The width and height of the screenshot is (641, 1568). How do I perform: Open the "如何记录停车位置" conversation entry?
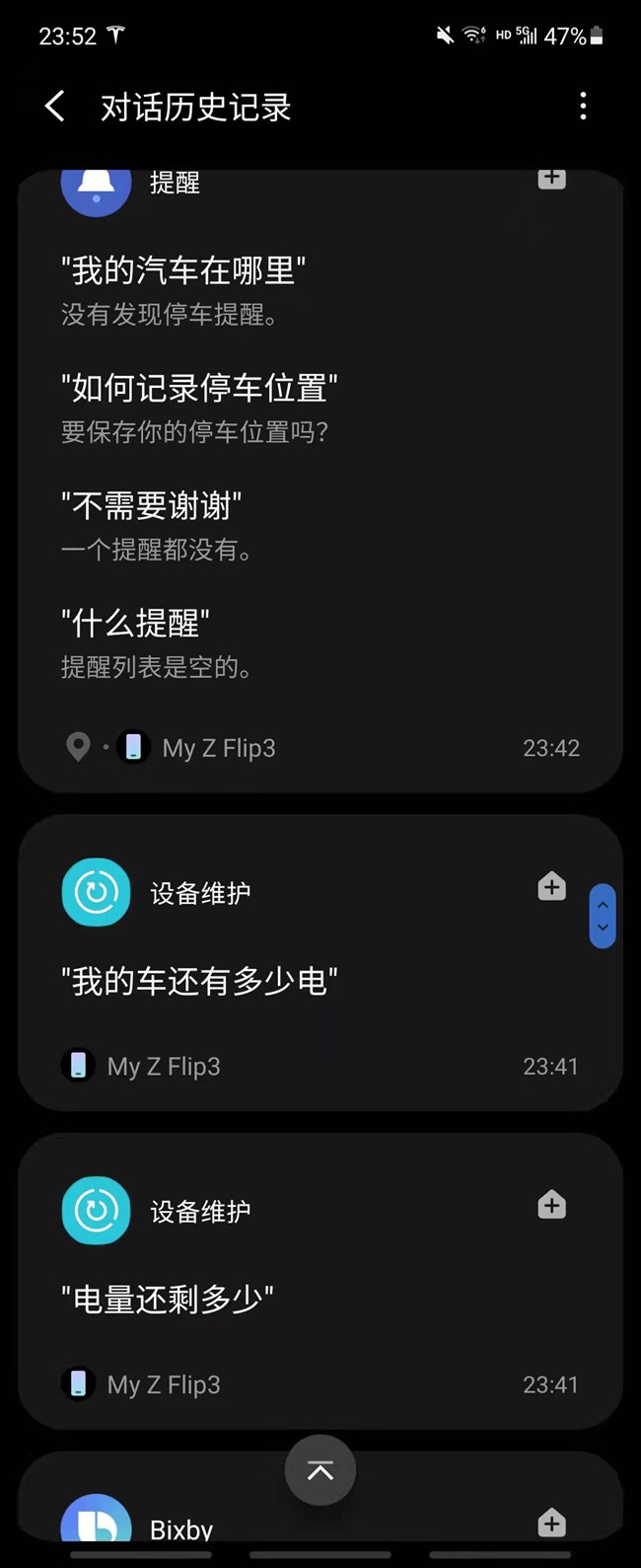click(x=199, y=388)
